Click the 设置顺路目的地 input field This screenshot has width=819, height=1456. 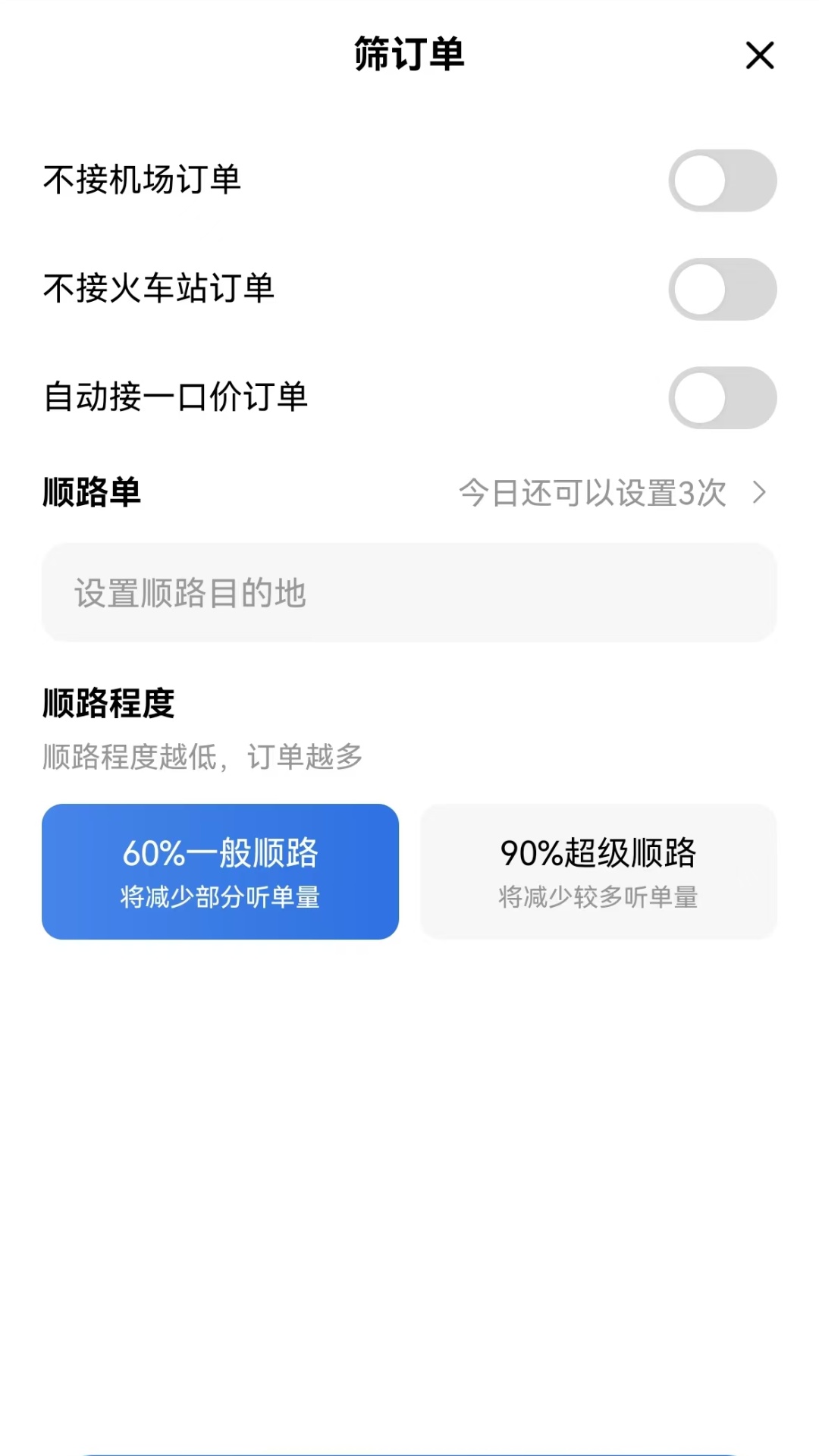click(x=409, y=595)
